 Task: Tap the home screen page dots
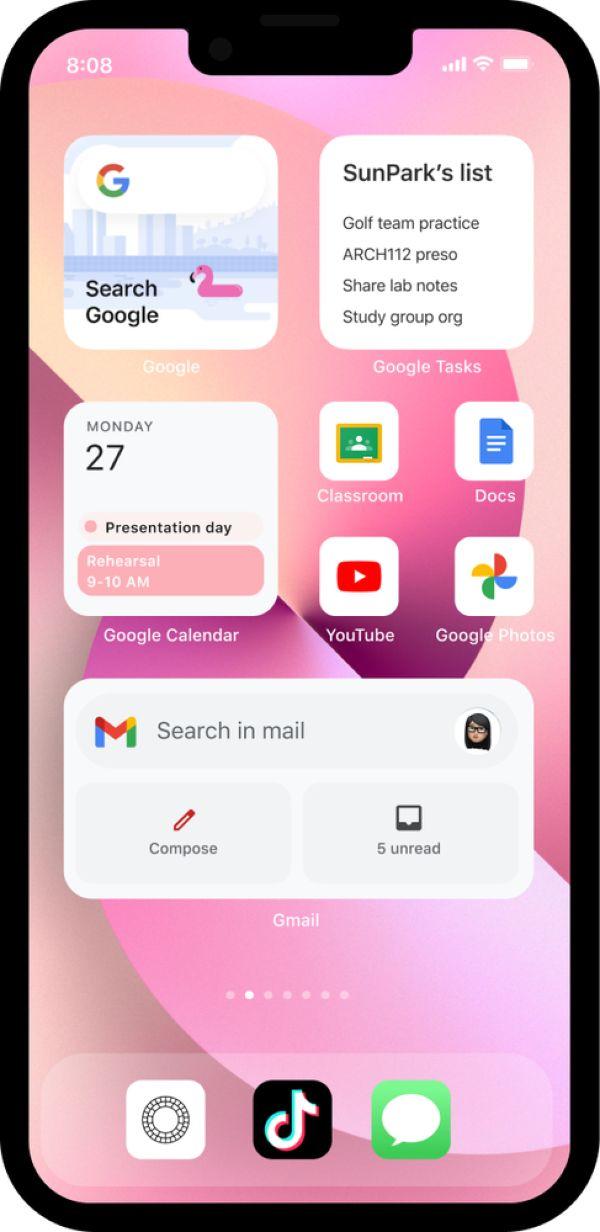point(287,995)
